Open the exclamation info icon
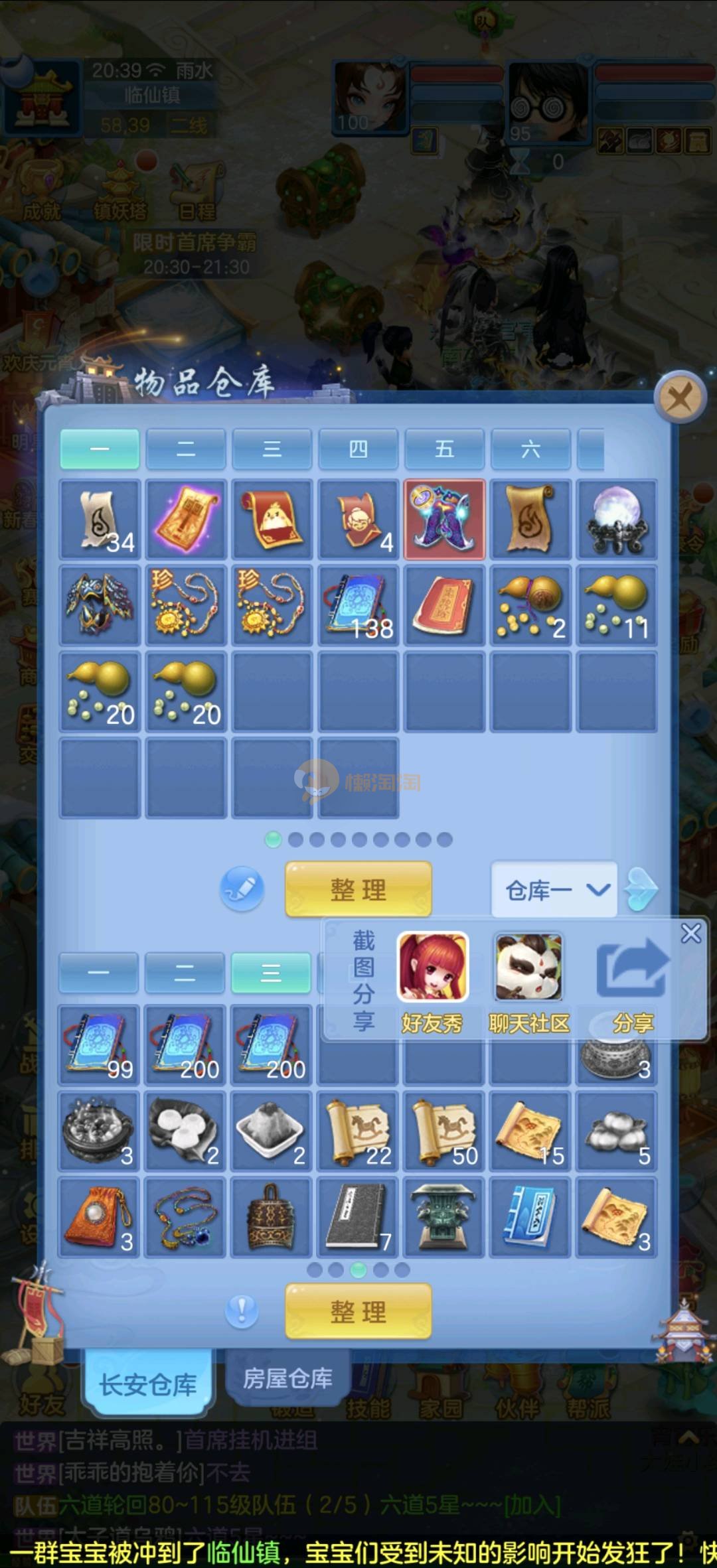Screen dimensions: 717x1568 (242, 1311)
